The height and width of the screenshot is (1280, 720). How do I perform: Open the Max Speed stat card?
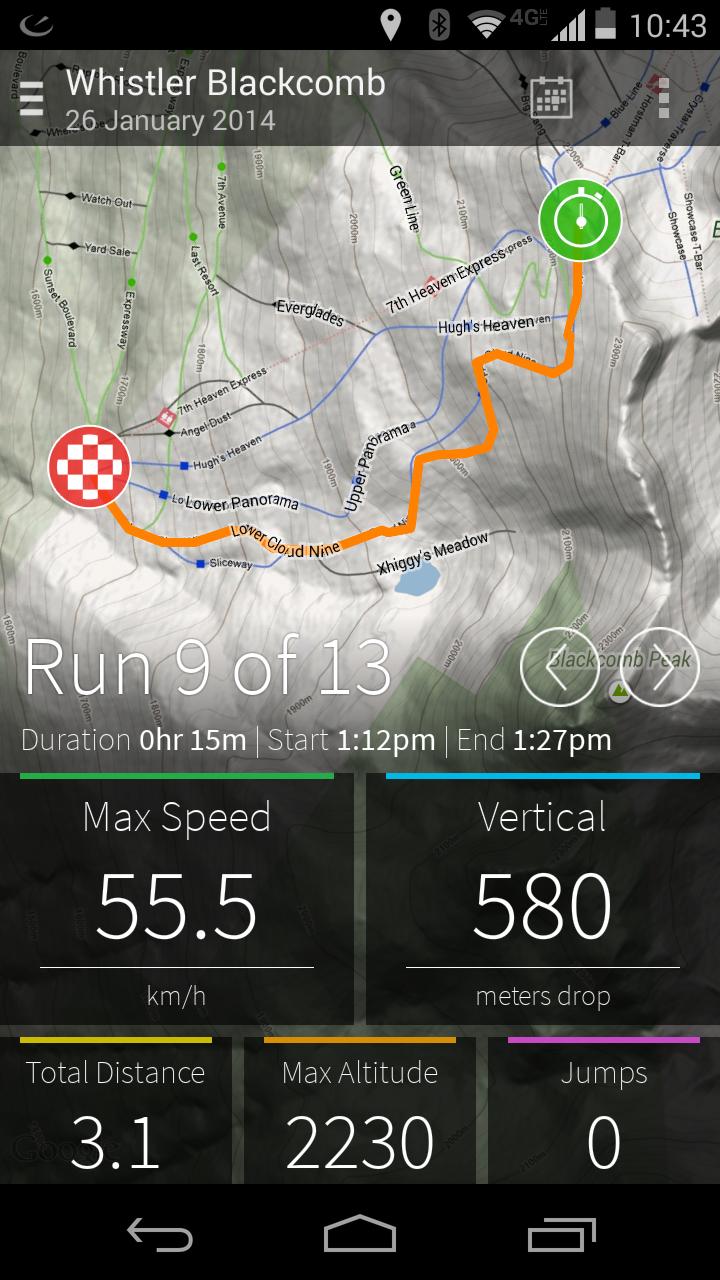[x=177, y=898]
